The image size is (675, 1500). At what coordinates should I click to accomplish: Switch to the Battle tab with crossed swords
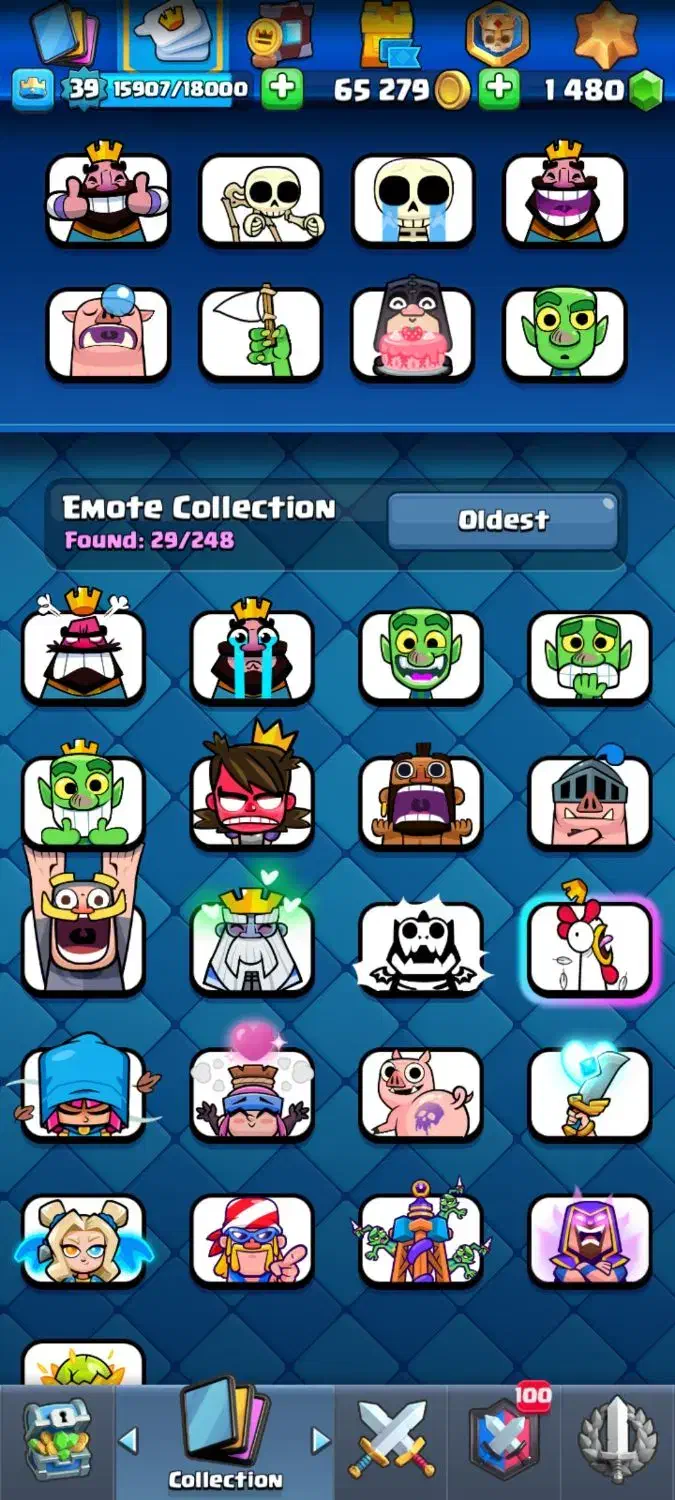click(391, 1440)
